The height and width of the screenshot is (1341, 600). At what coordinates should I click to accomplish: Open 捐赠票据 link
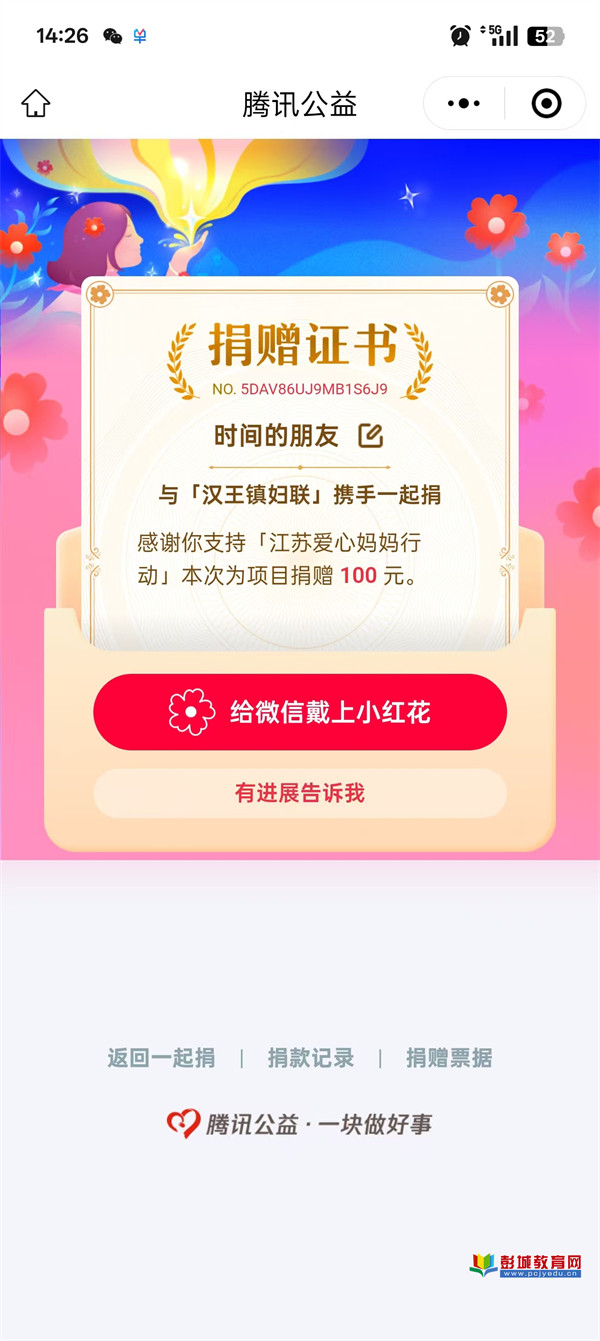449,1058
